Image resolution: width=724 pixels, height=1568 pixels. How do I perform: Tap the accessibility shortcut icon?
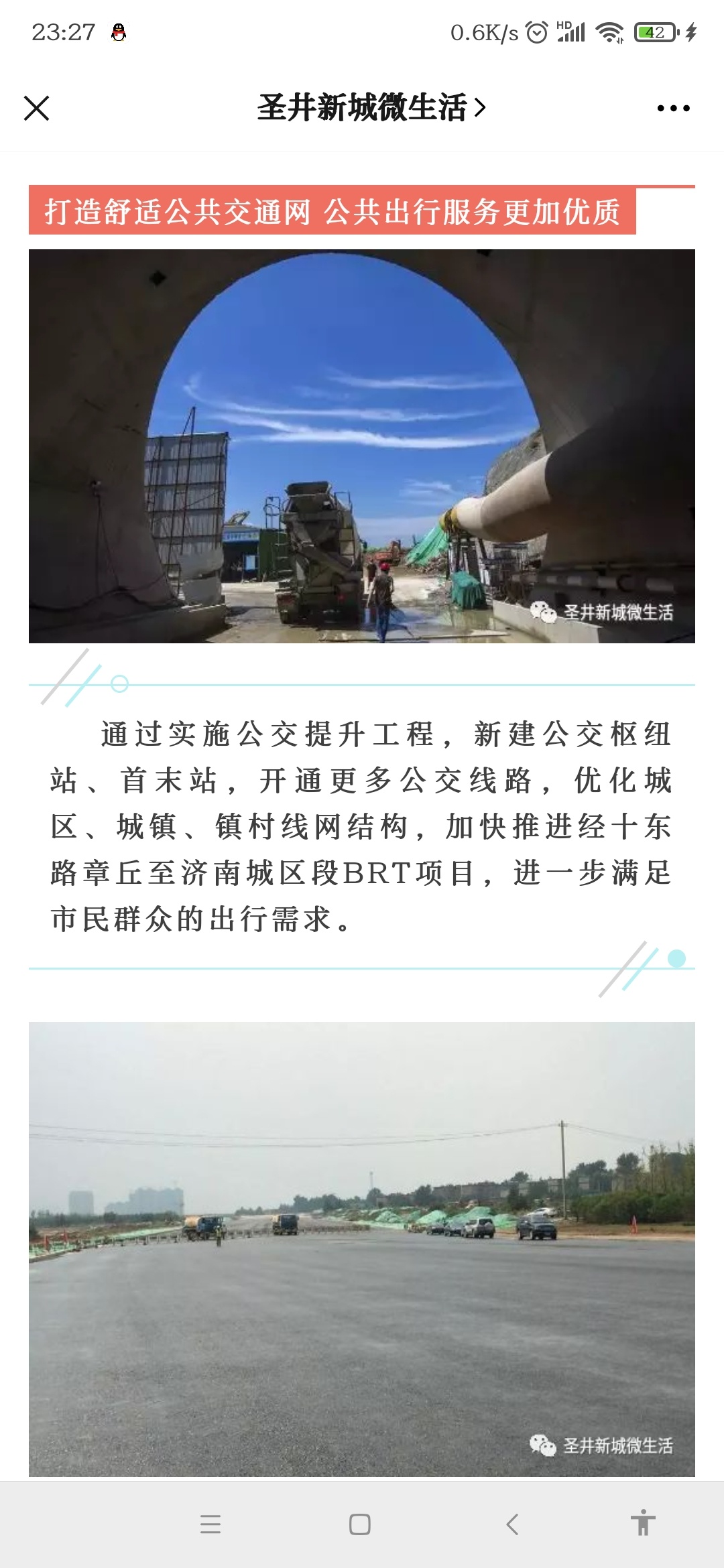pos(642,1523)
